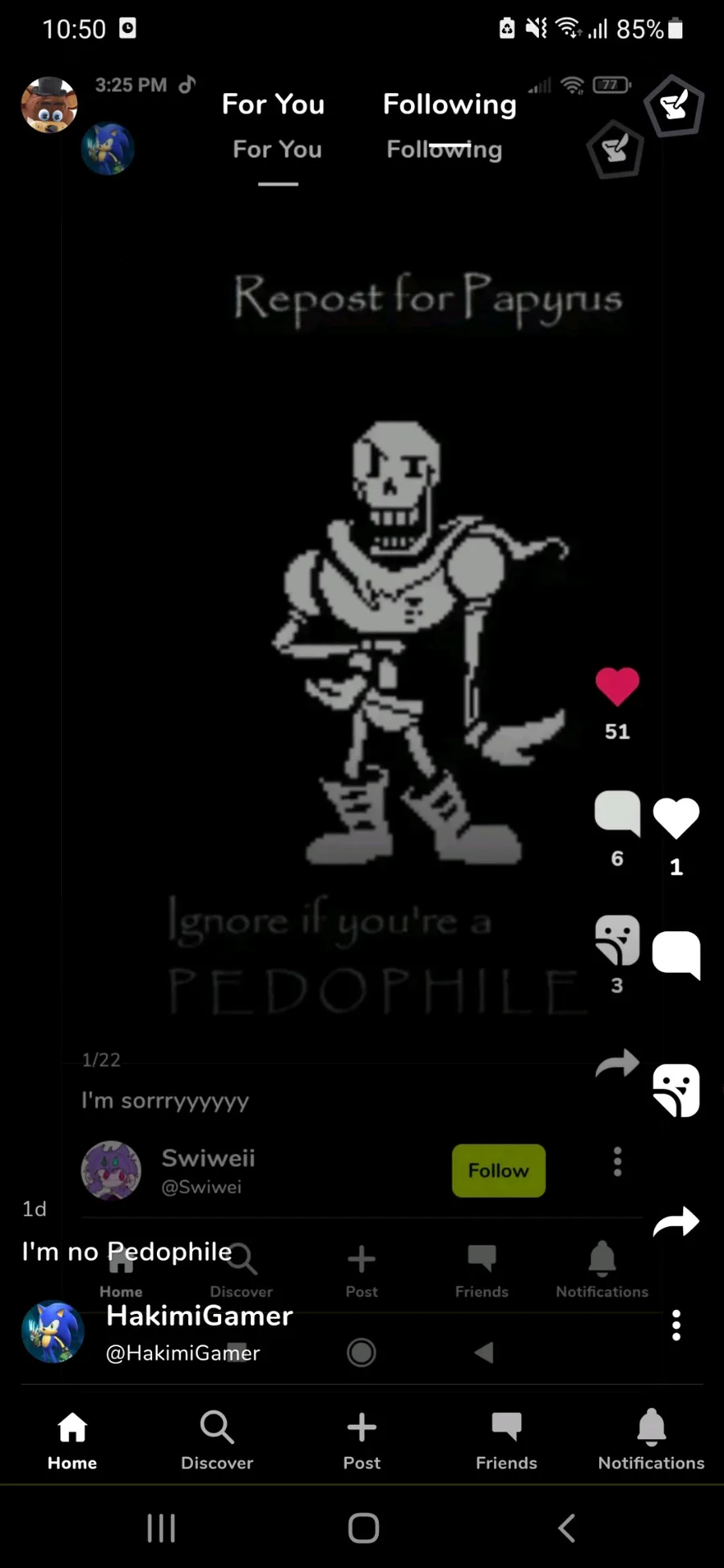Open more options next to HakimiGamer
This screenshot has height=1568, width=724.
(x=676, y=1324)
